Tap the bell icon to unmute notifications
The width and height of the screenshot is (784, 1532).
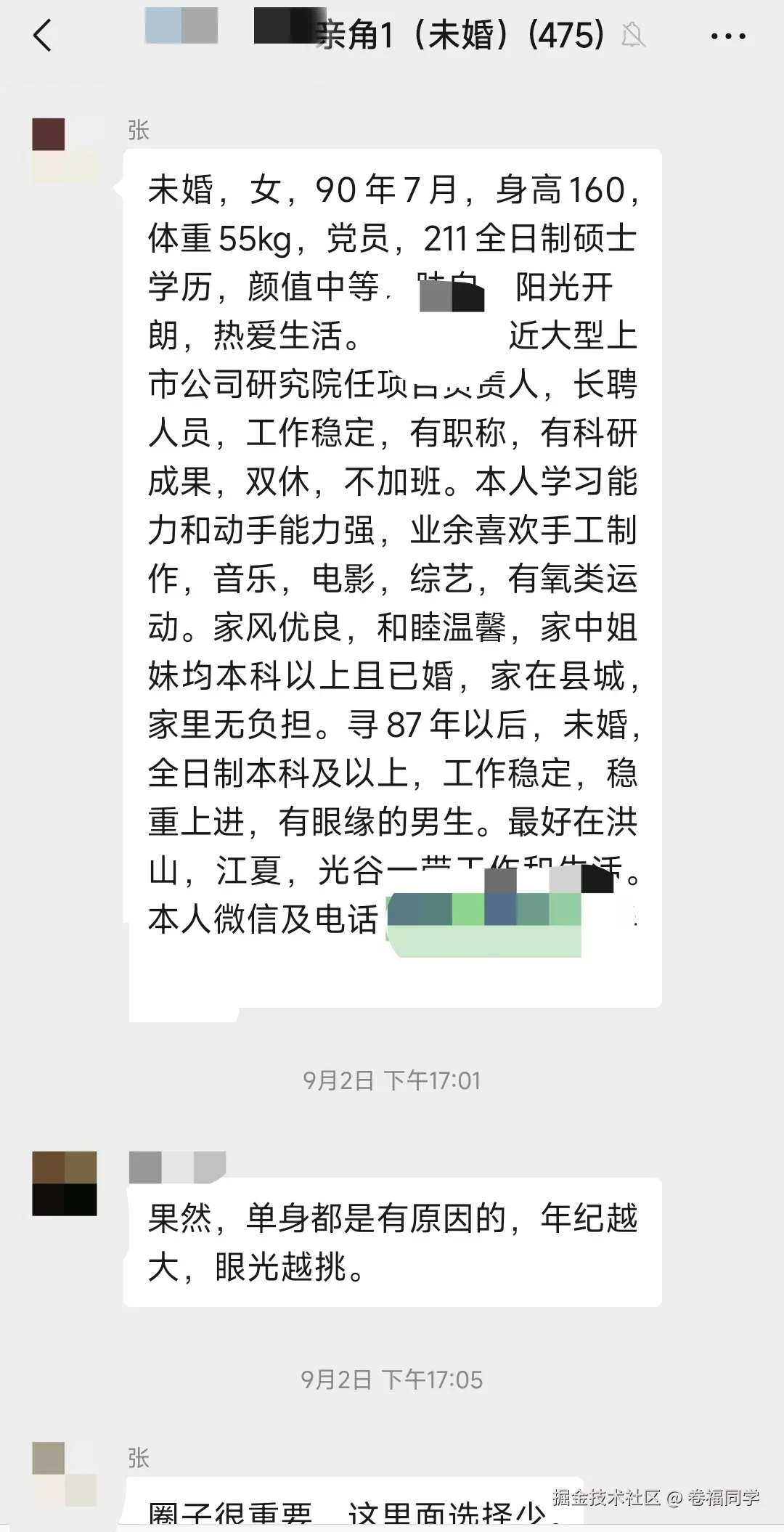tap(633, 36)
